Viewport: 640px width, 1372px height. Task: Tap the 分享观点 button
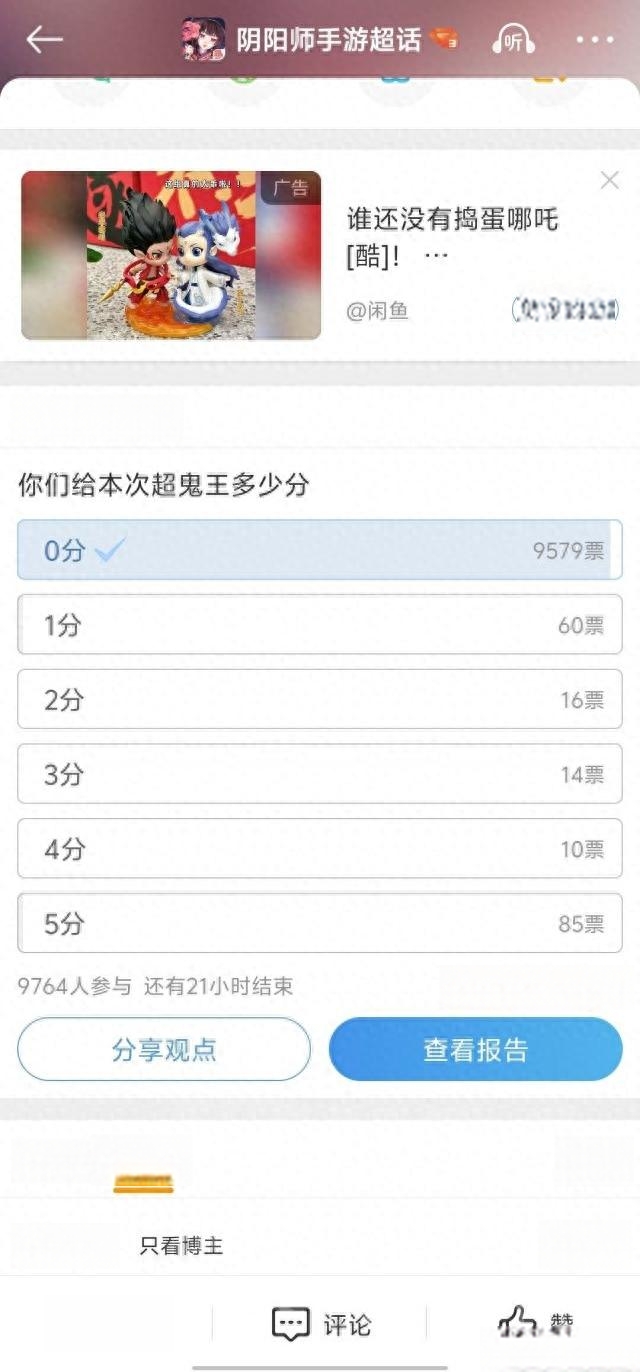point(164,1050)
